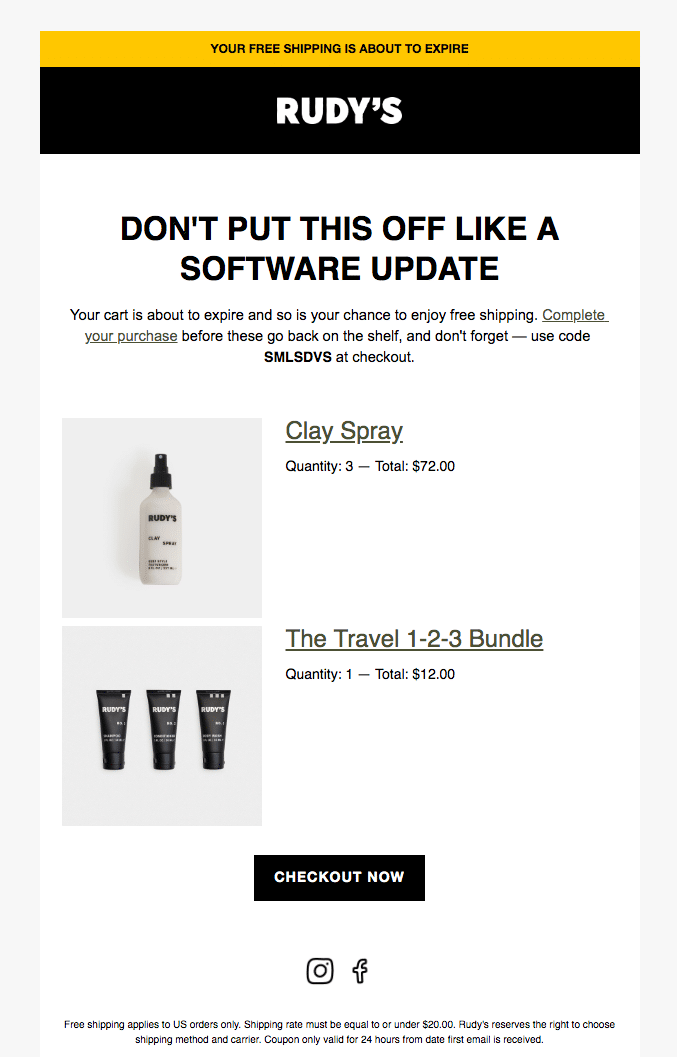Open The Travel 1-2-3 Bundle link
The image size is (677, 1057).
[x=414, y=639]
